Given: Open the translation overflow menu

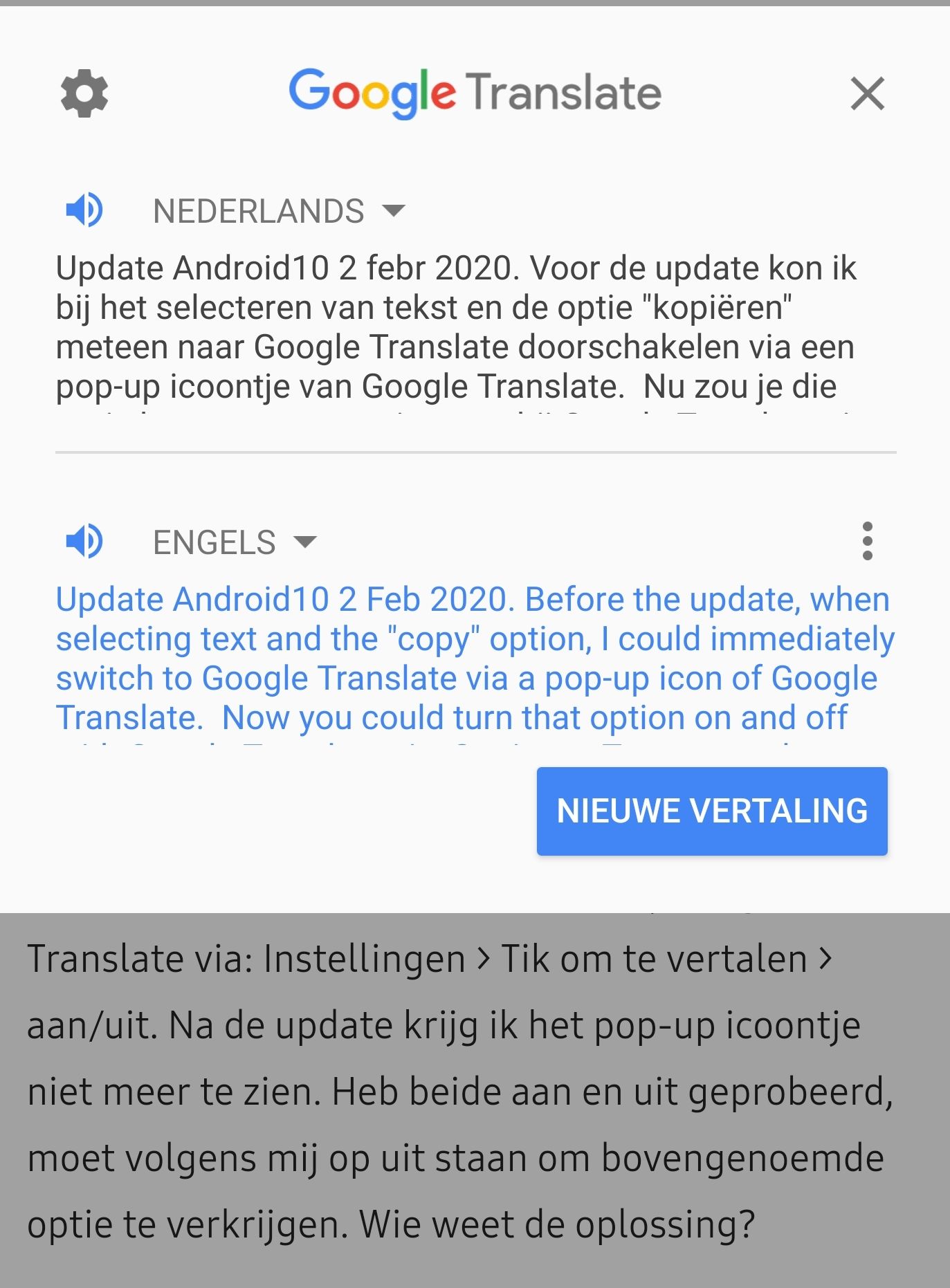Looking at the screenshot, I should [867, 542].
